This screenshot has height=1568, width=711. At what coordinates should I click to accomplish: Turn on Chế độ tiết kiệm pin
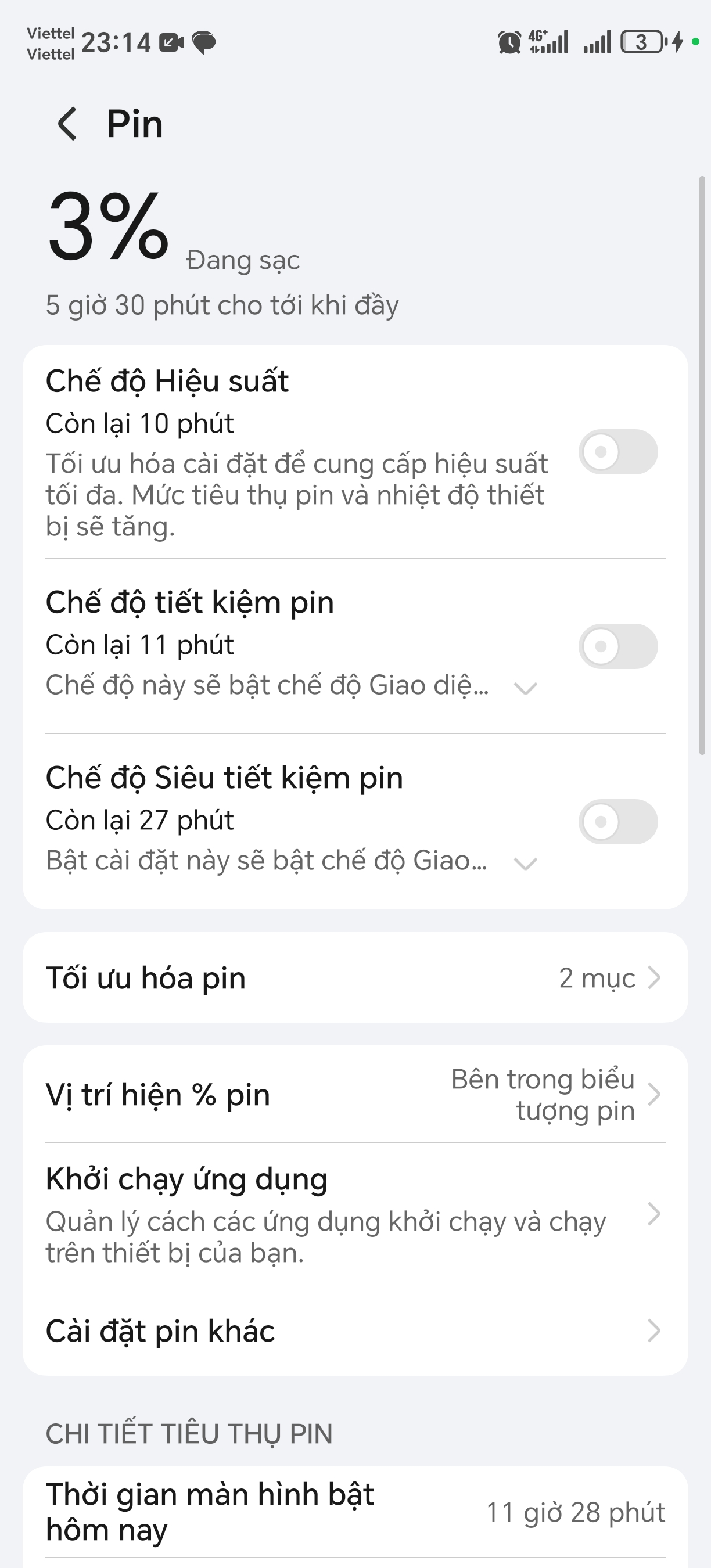coord(617,646)
